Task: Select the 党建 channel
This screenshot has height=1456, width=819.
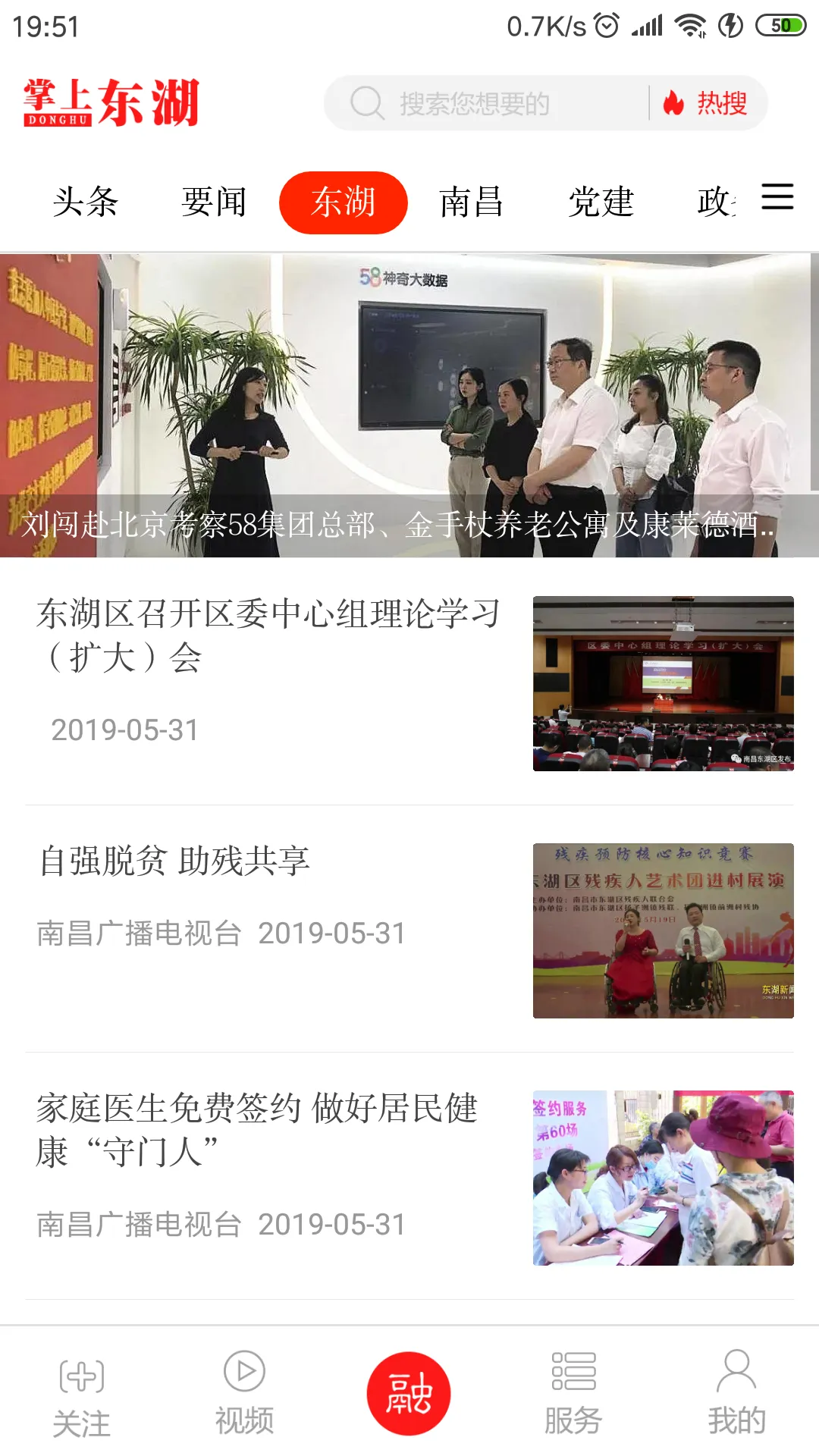Action: [x=601, y=202]
